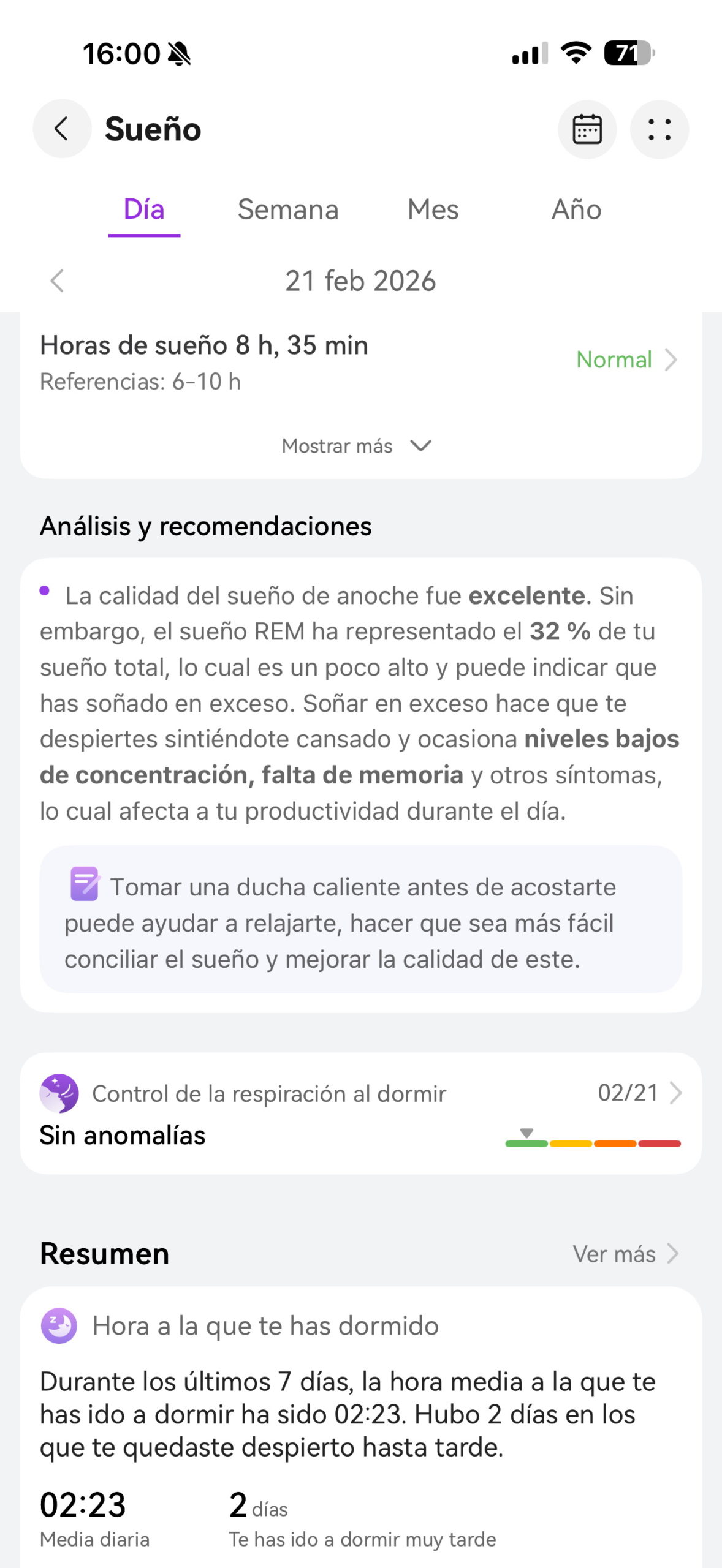Select the Día tab
Screen dimensions: 722x1568
[x=144, y=210]
